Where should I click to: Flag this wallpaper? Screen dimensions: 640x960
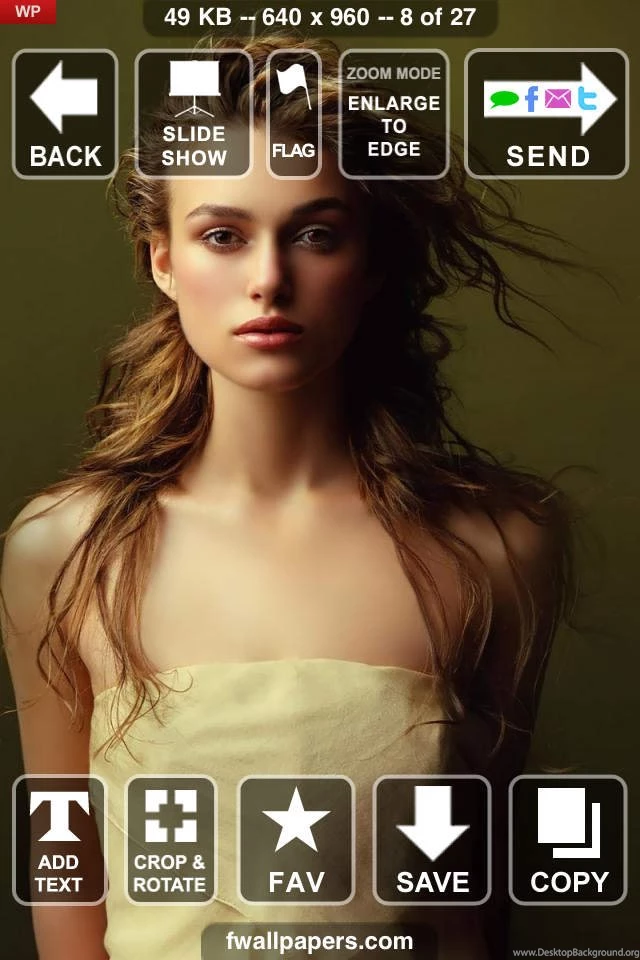click(294, 114)
